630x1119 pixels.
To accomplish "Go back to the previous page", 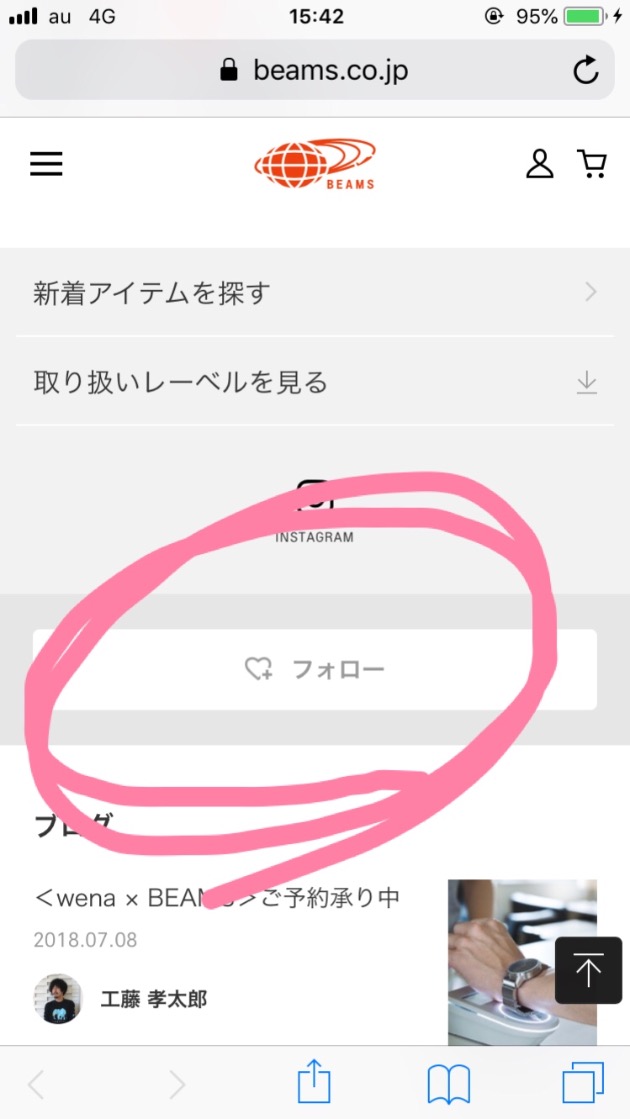I will 36,1083.
